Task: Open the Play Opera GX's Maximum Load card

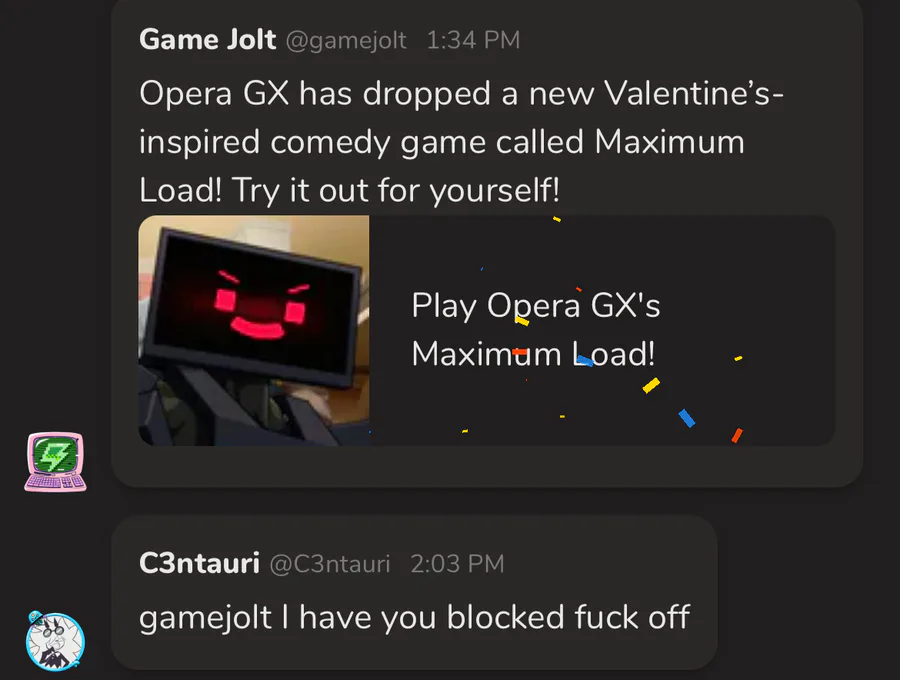Action: pos(486,331)
